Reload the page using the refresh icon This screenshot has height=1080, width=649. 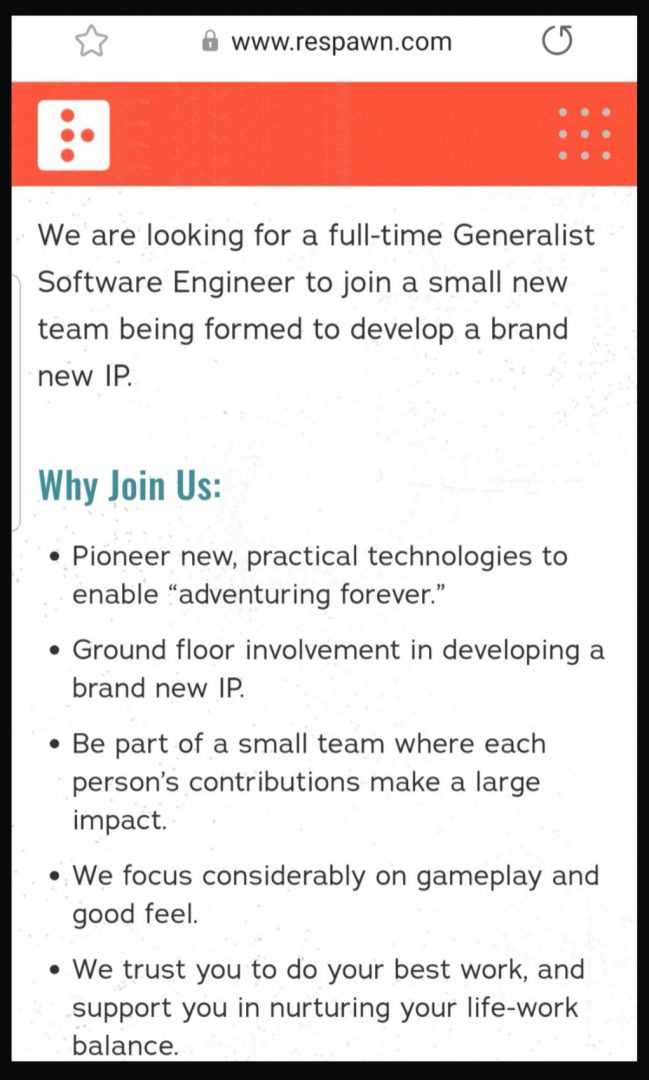coord(556,43)
